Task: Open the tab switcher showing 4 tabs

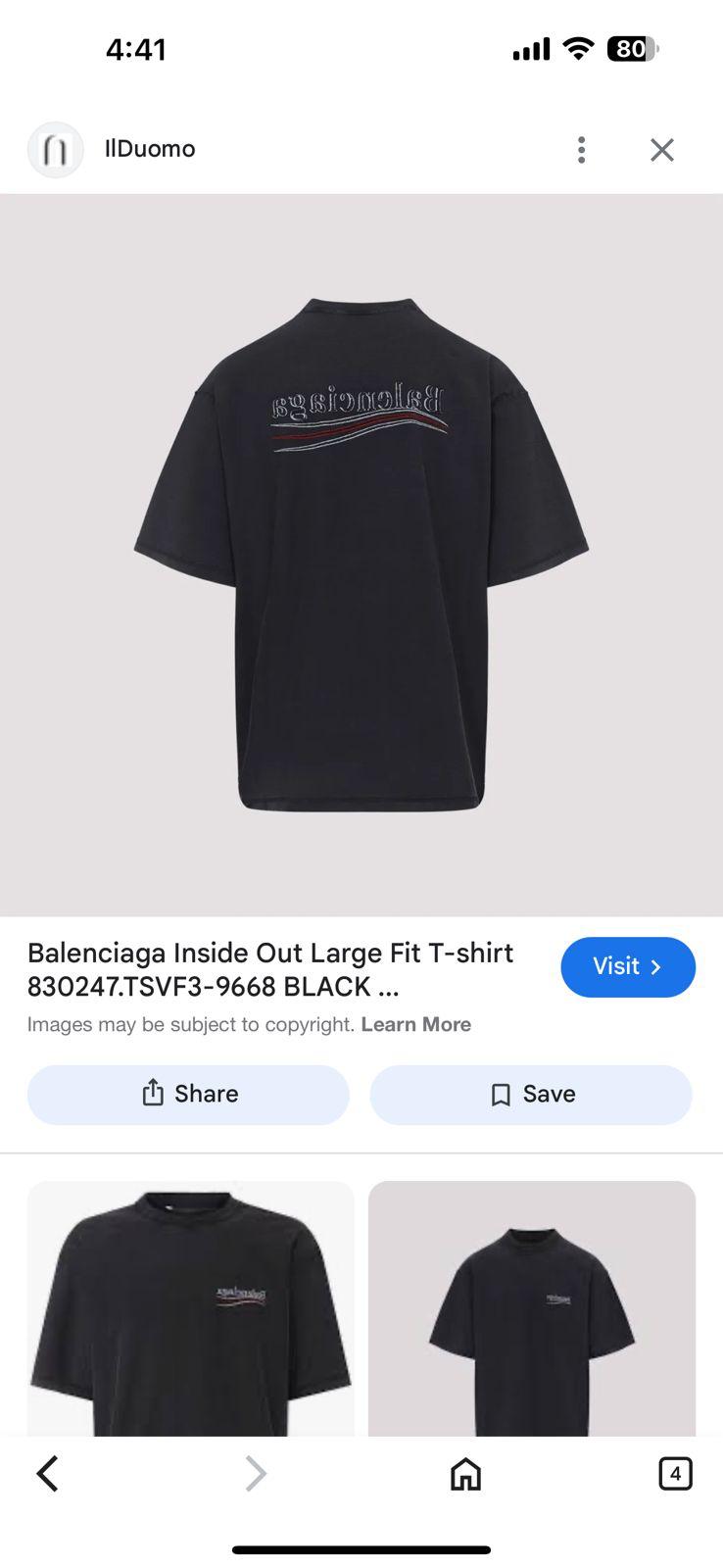Action: [x=675, y=1473]
